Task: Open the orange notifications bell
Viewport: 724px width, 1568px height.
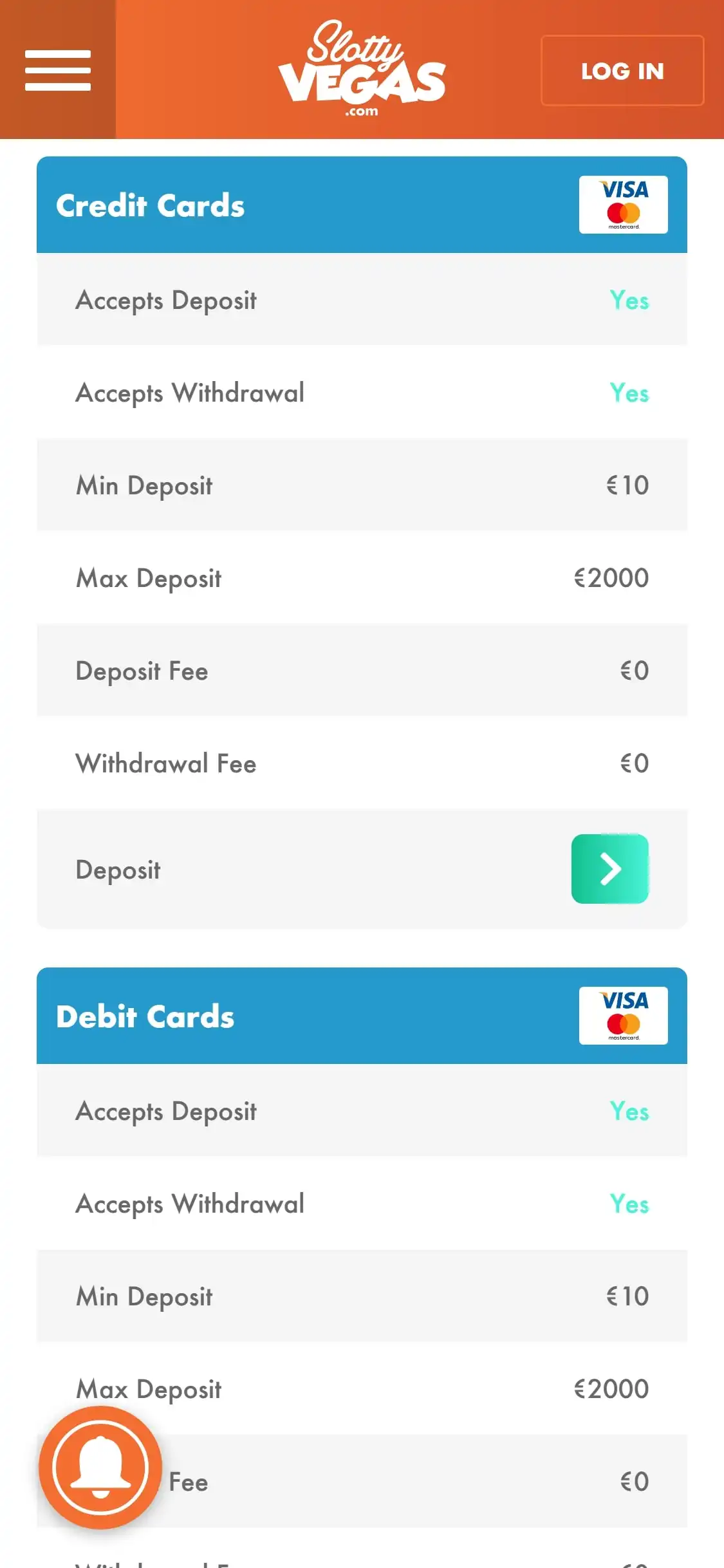Action: click(x=100, y=1468)
